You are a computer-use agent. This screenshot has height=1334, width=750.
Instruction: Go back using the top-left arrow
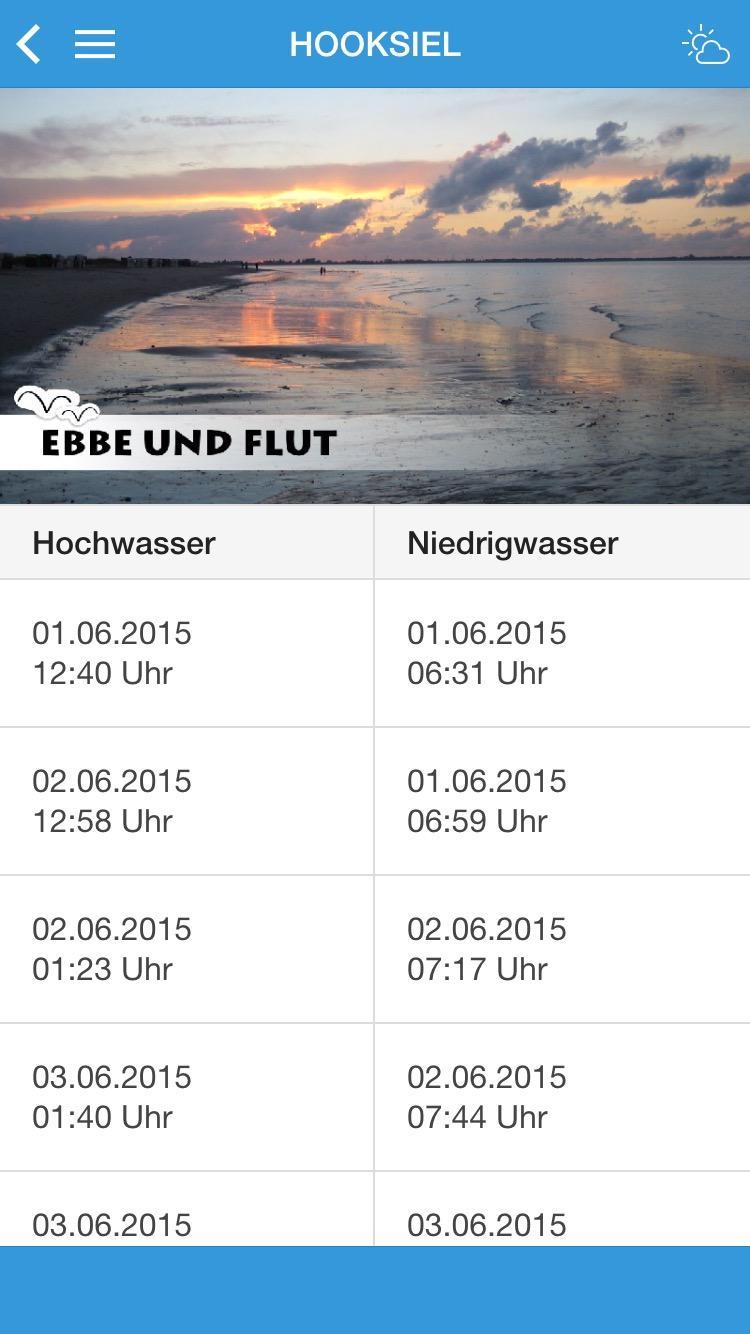(29, 45)
